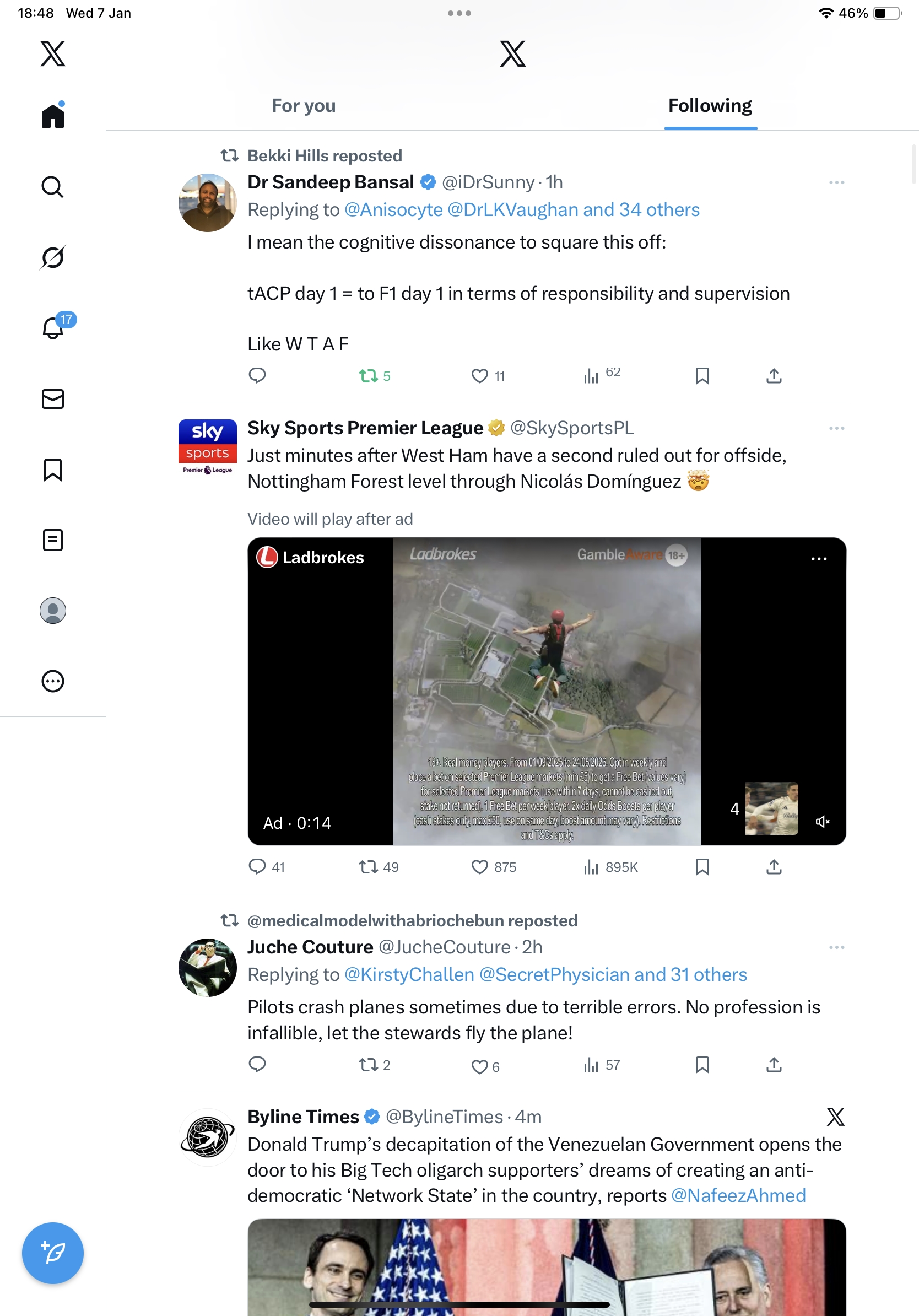
Task: Open direct messages envelope
Action: point(53,399)
